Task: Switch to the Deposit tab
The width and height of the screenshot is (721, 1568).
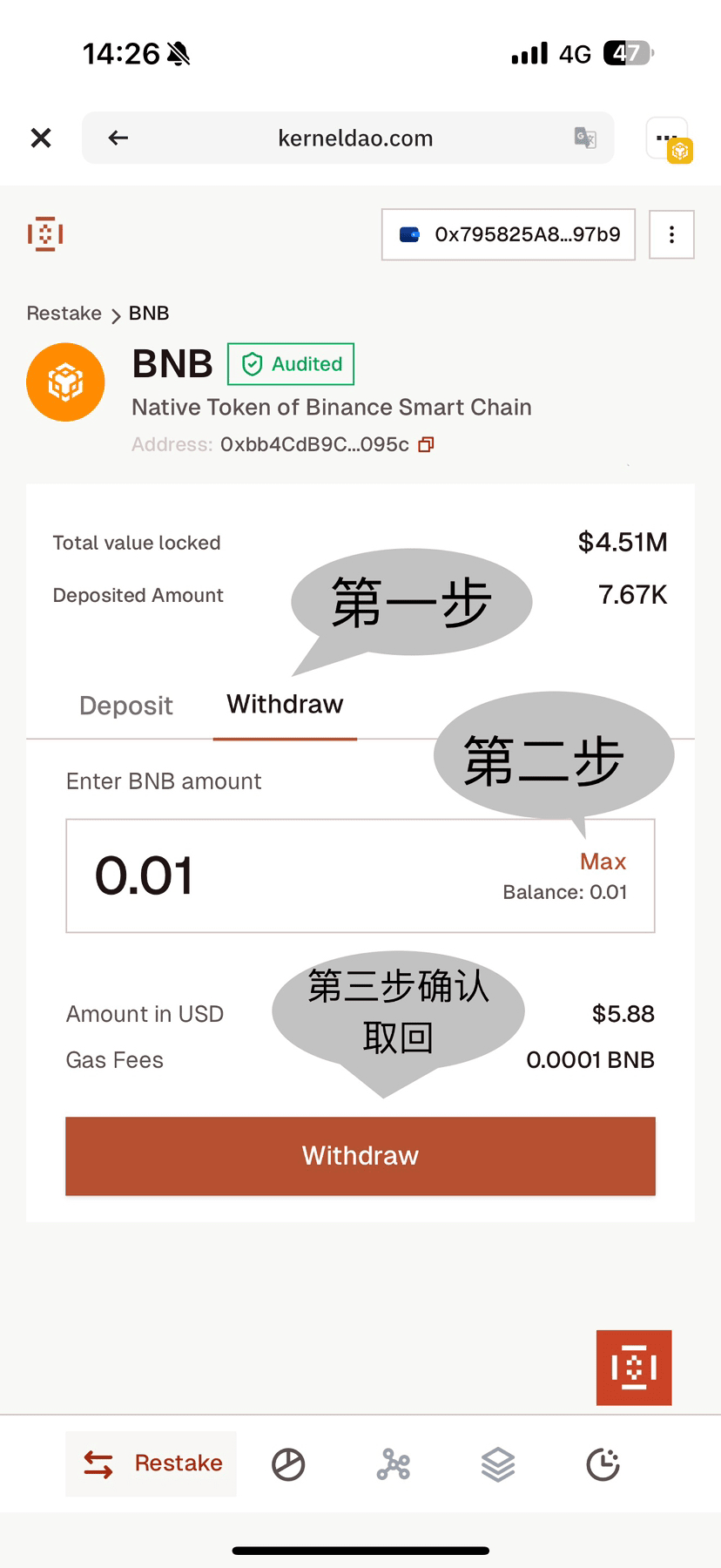Action: [126, 706]
